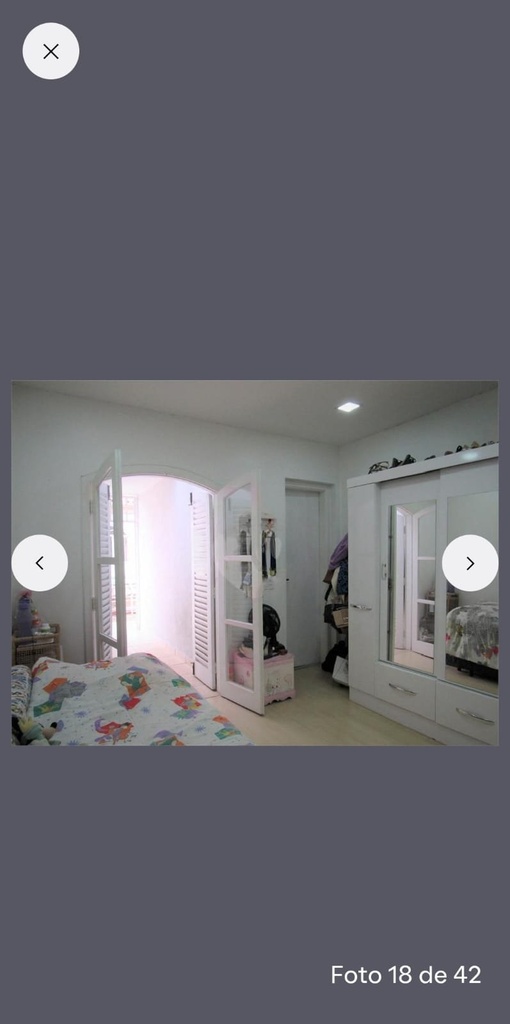
Task: Close the photo viewer
Action: (x=51, y=51)
